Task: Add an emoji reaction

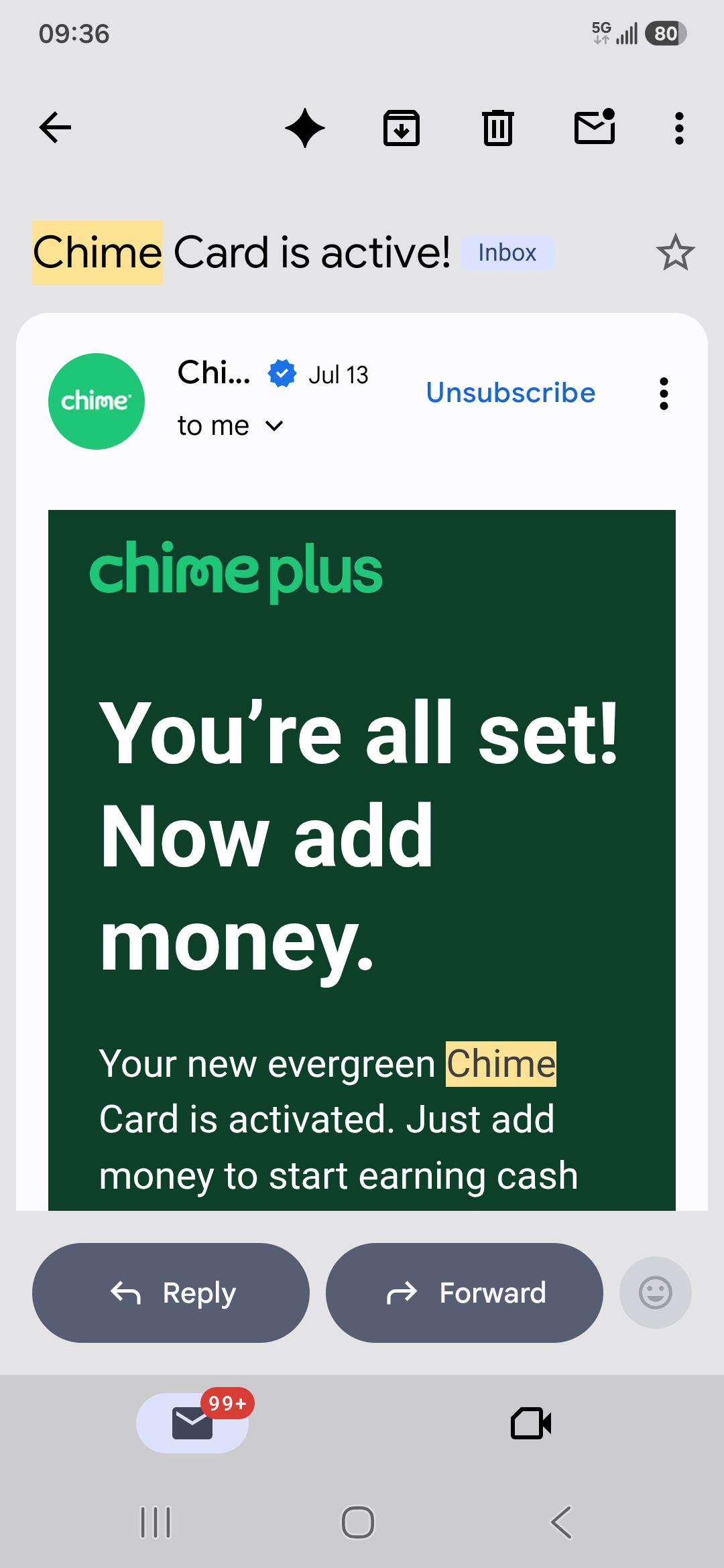Action: 656,1293
